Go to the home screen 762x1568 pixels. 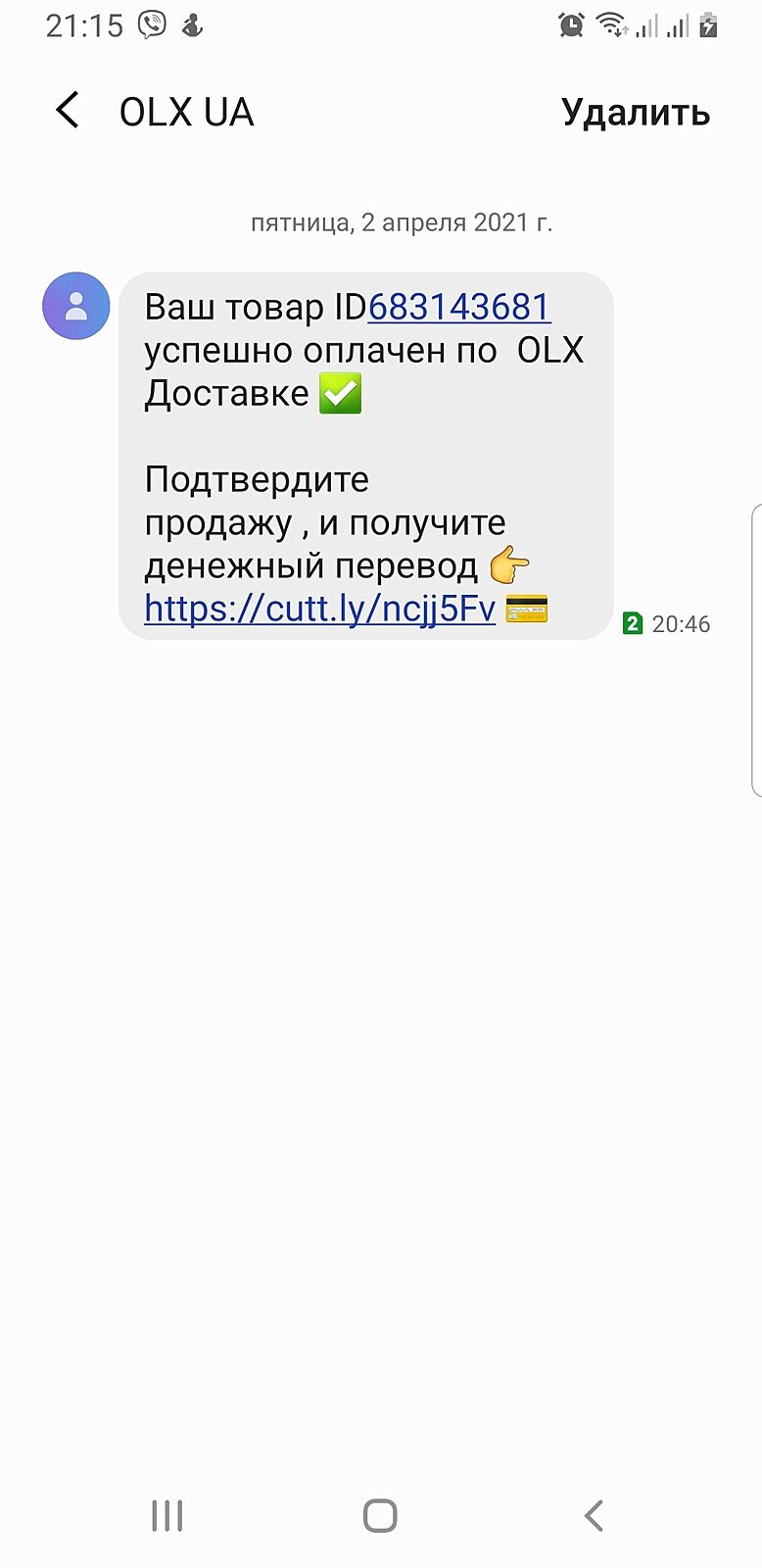380,1515
